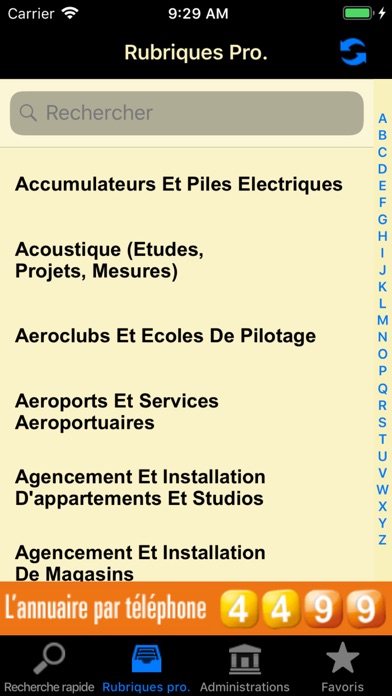Select the Rubriques pro. tab
This screenshot has width=392, height=696.
pyautogui.click(x=146, y=668)
